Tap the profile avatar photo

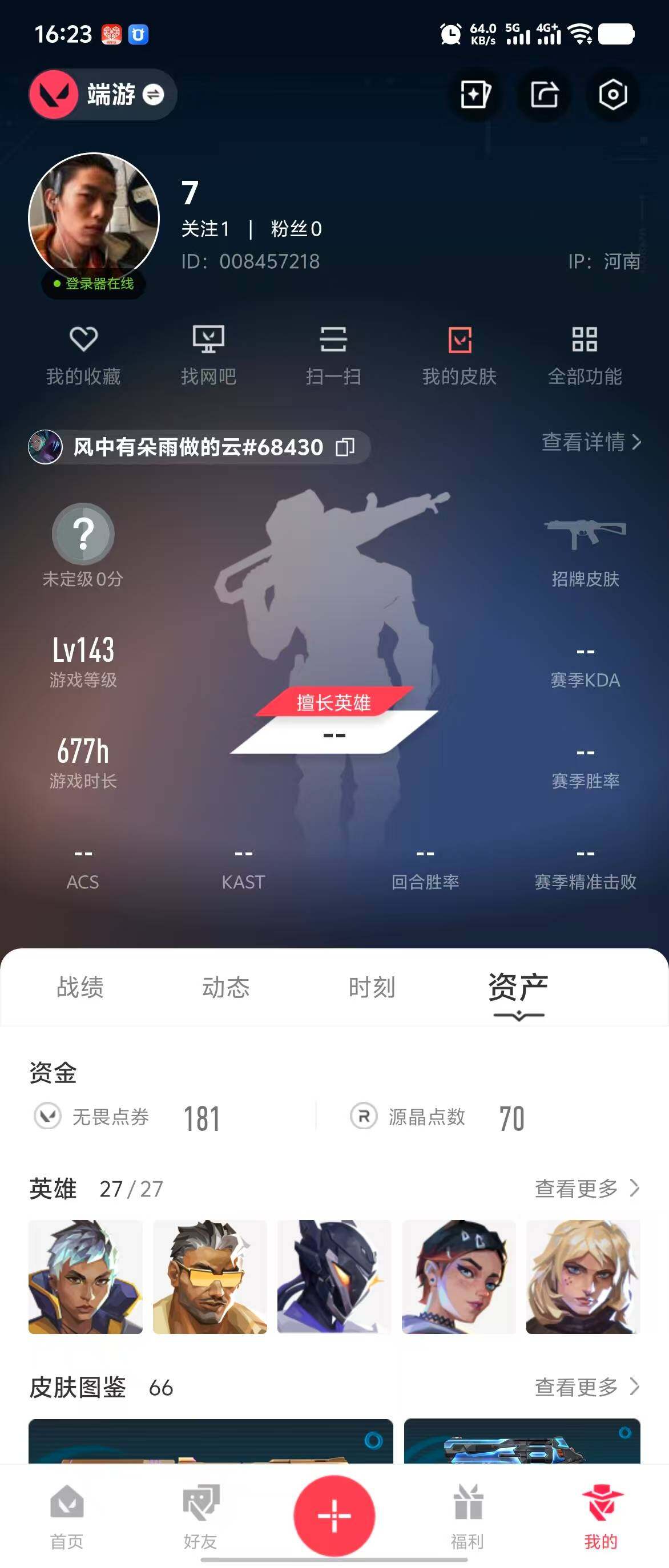point(94,217)
